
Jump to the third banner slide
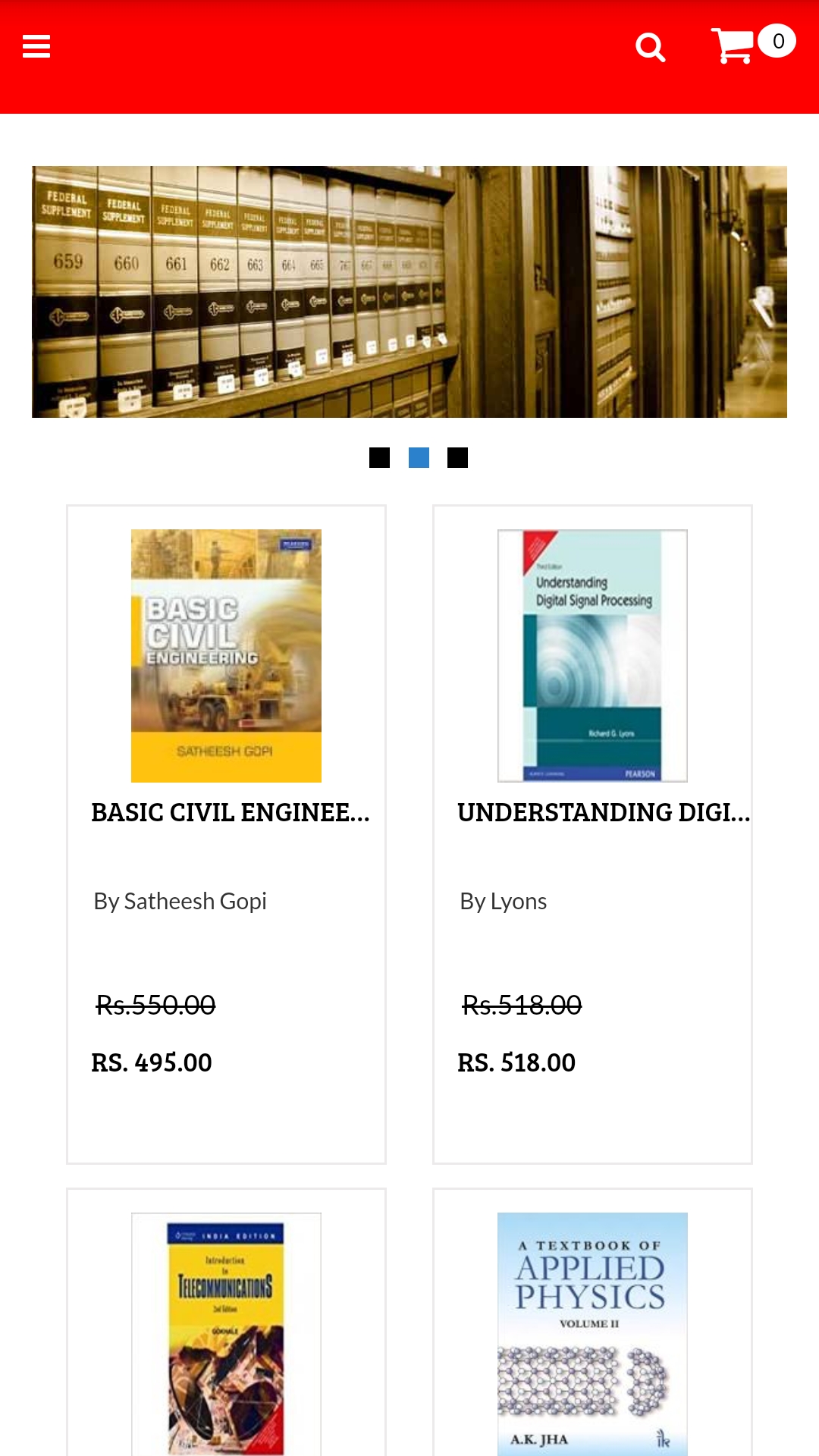457,458
